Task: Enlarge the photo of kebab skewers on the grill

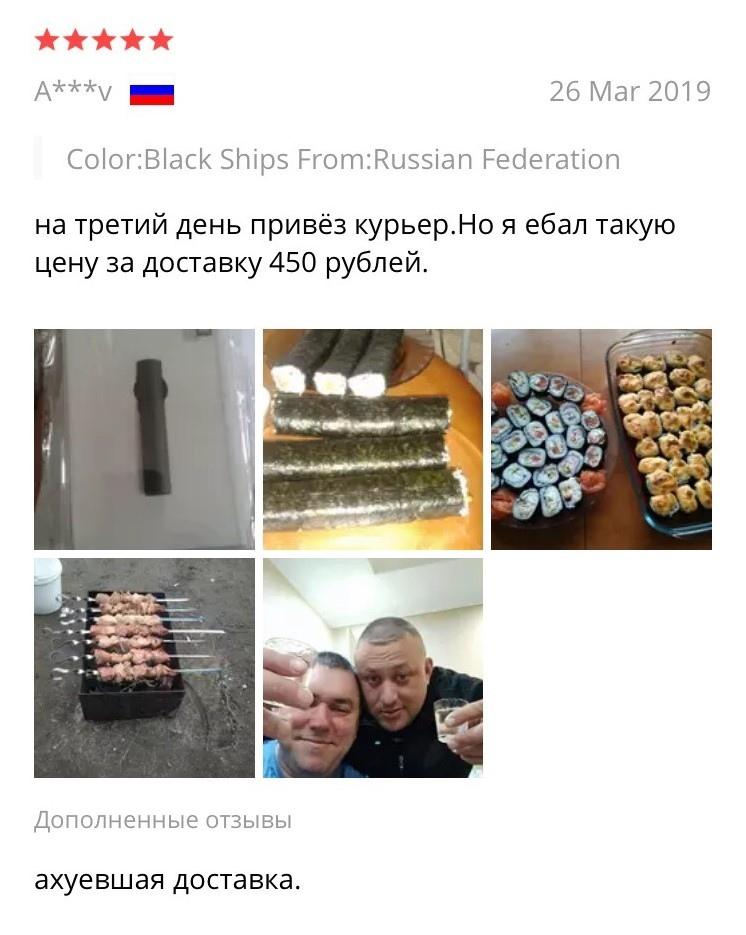Action: pos(144,667)
